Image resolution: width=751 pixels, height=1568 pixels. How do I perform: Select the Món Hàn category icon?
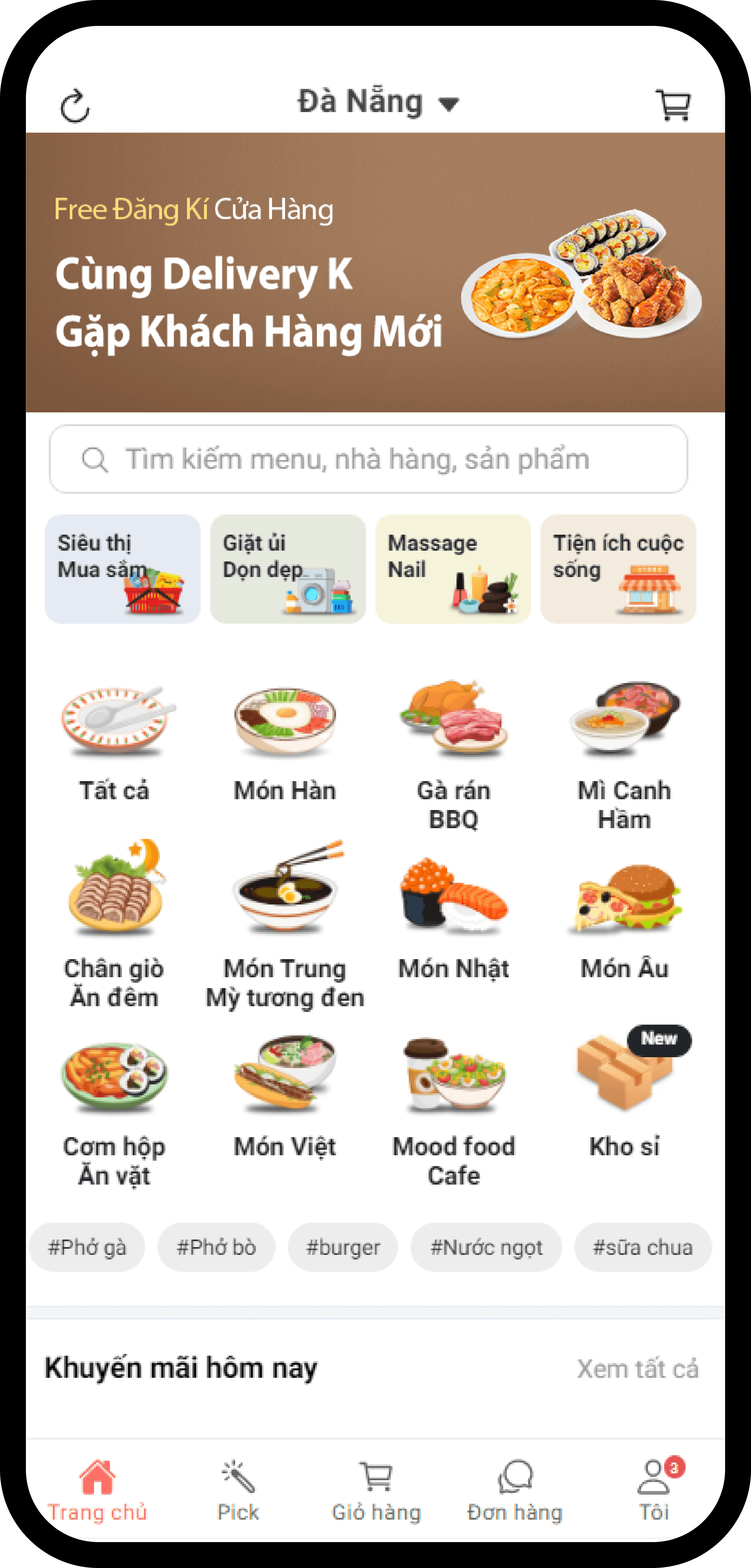point(285,724)
